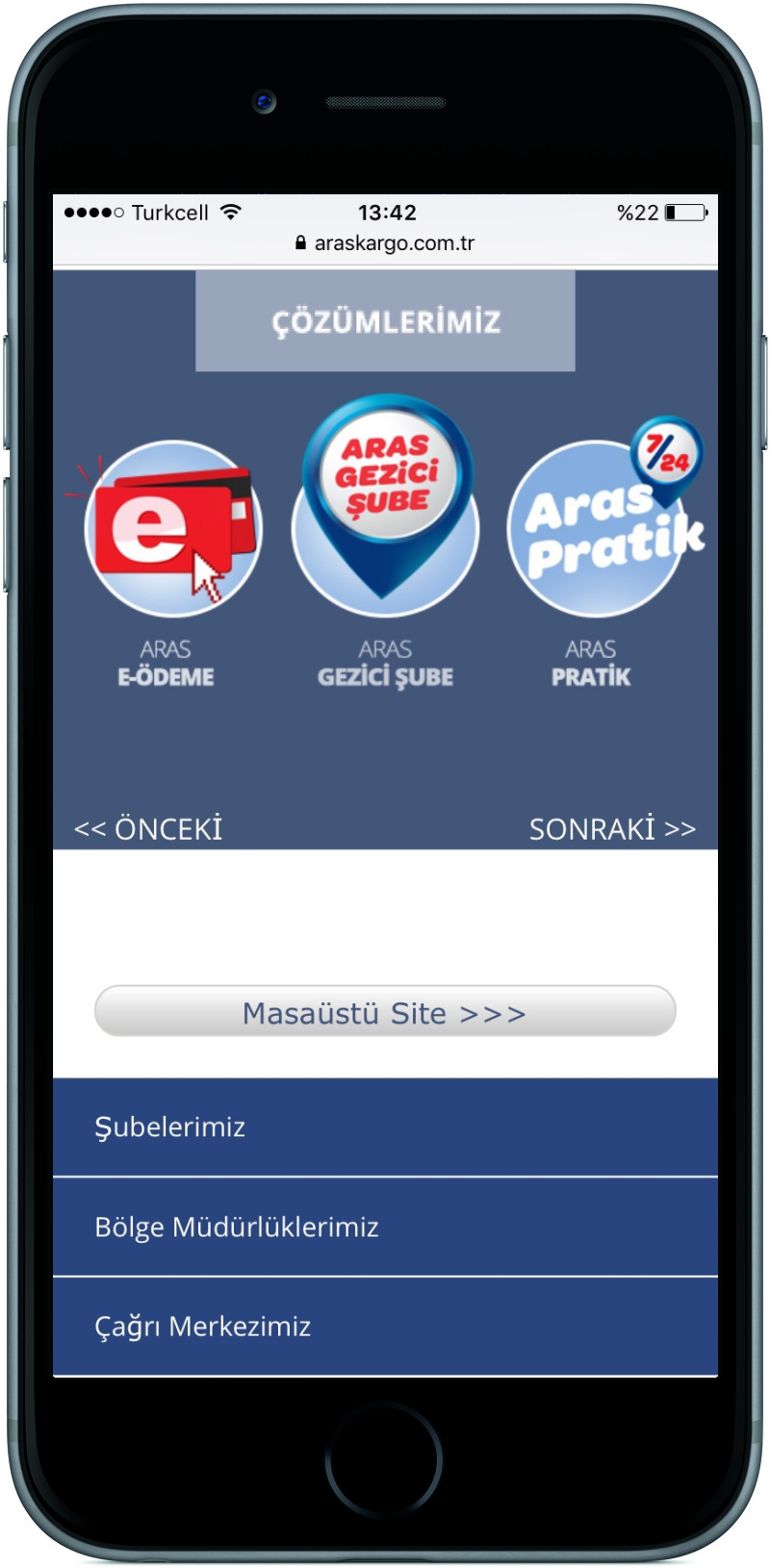The width and height of the screenshot is (770, 1568).
Task: Open the Aras Gezici Şube solution
Action: [x=385, y=544]
